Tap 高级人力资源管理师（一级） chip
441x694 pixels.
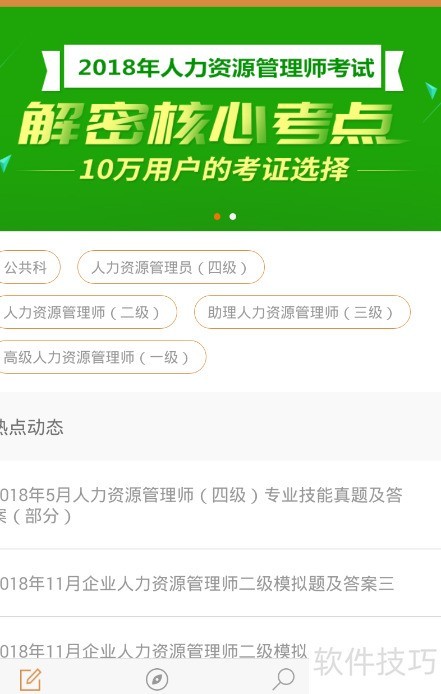101,357
